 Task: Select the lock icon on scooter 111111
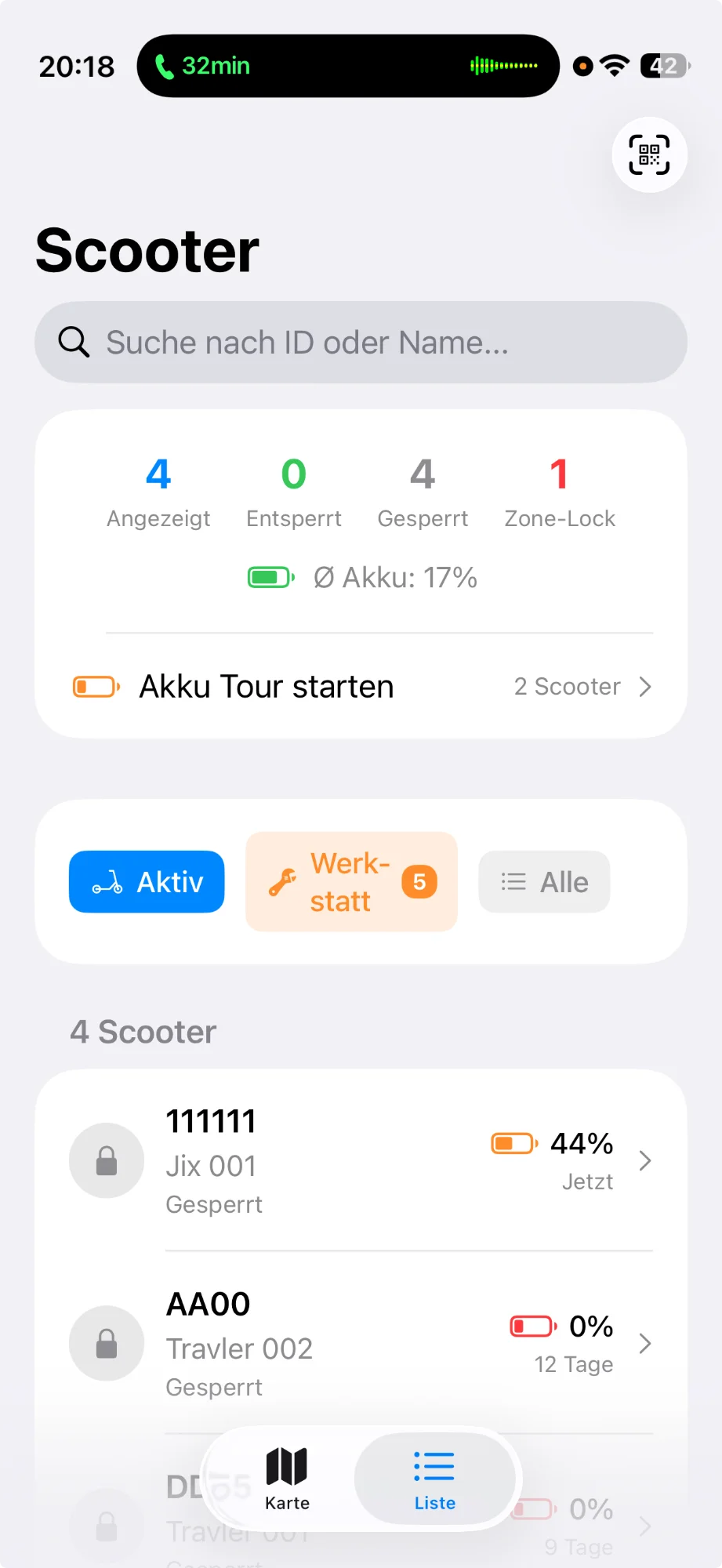coord(107,1160)
